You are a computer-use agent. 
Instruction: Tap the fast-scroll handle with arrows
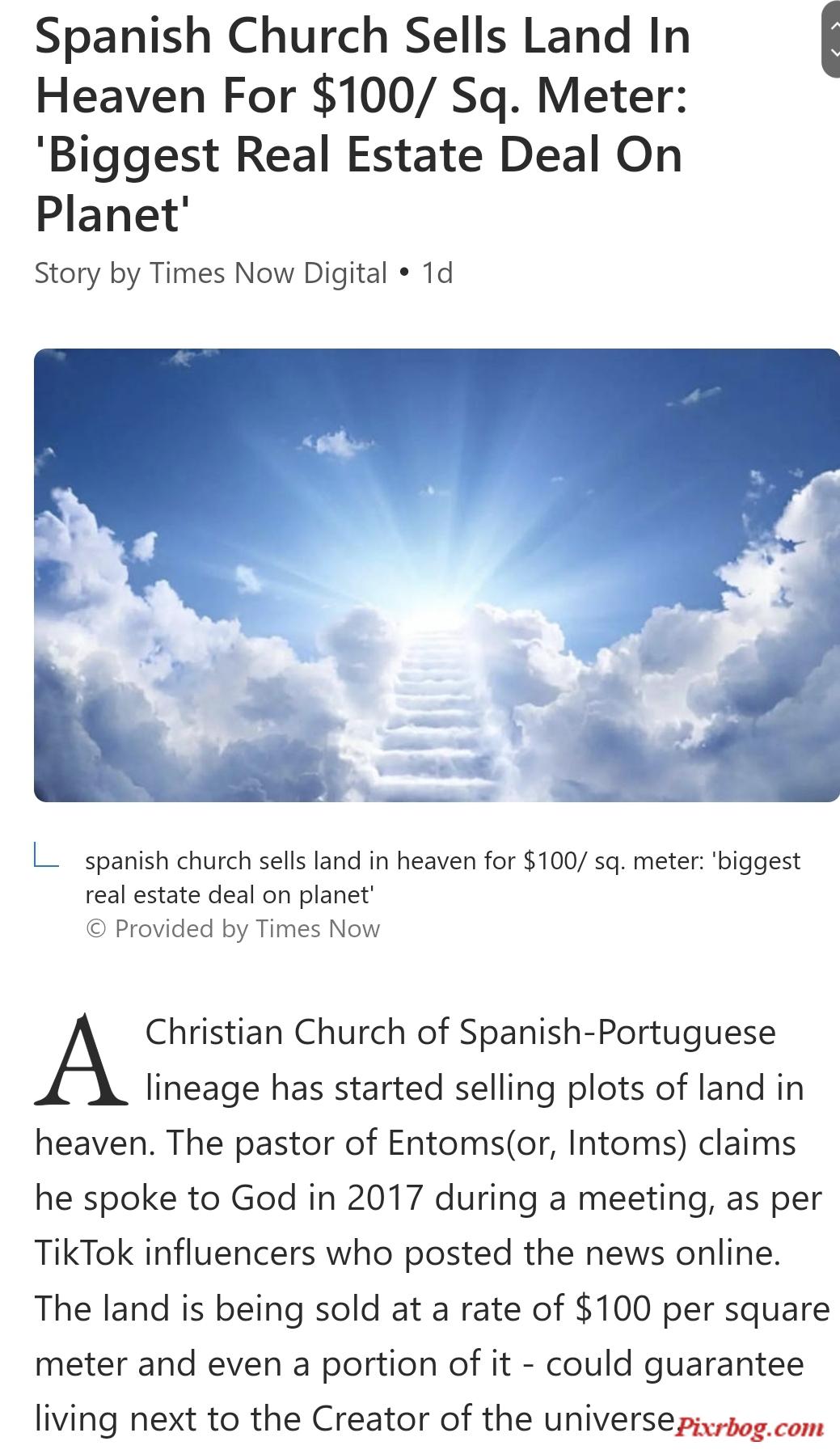(x=832, y=39)
